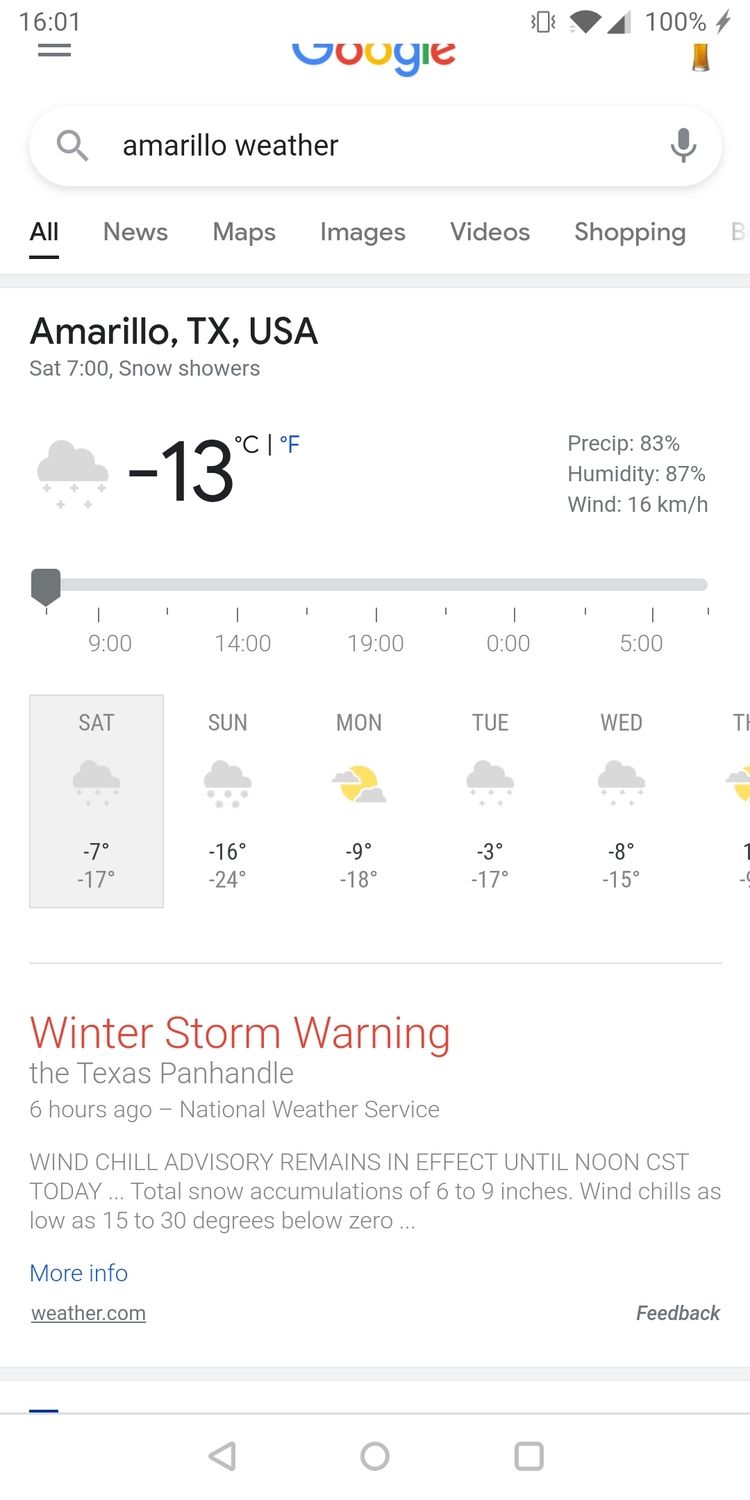Select the MON forecast day
Screen dimensions: 750x1500
click(x=359, y=800)
